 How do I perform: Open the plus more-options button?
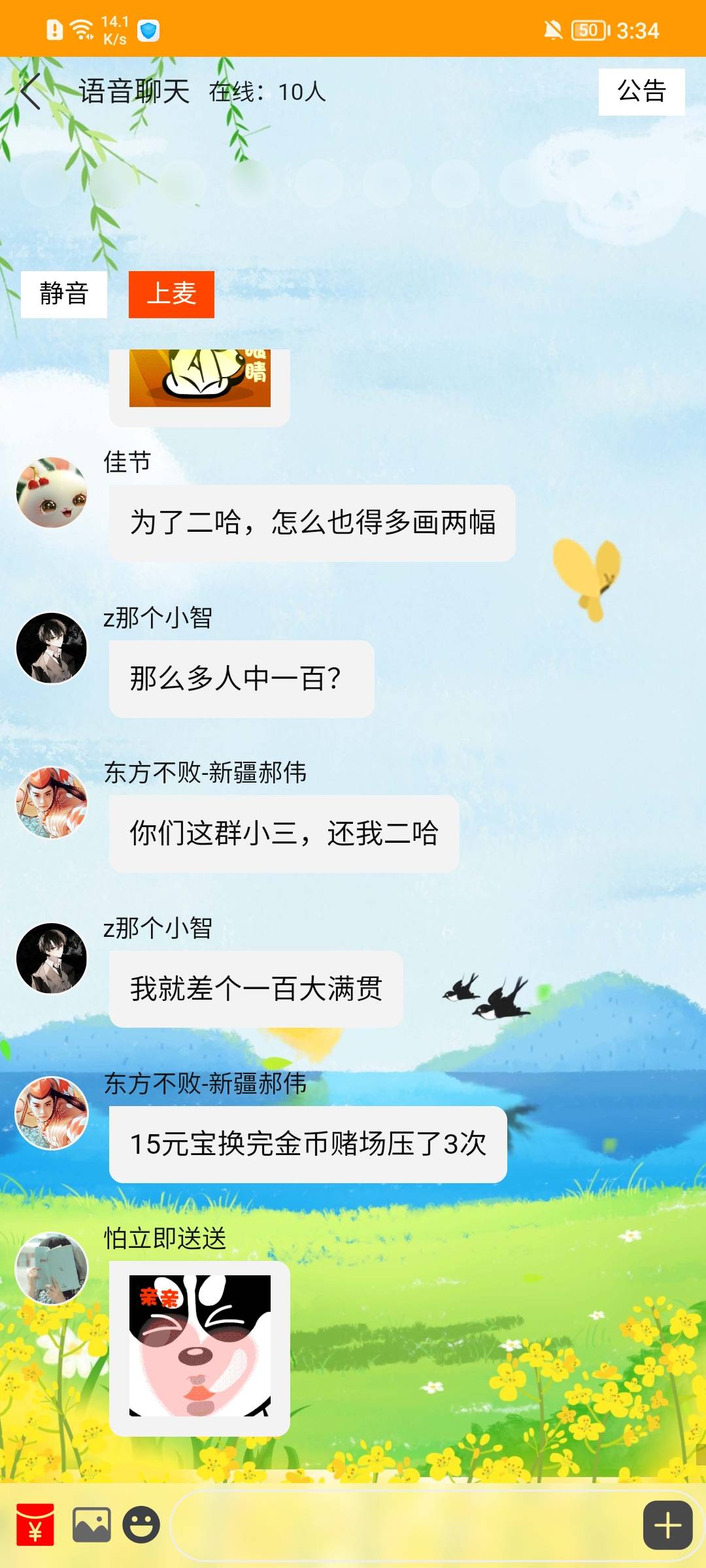tap(667, 1525)
